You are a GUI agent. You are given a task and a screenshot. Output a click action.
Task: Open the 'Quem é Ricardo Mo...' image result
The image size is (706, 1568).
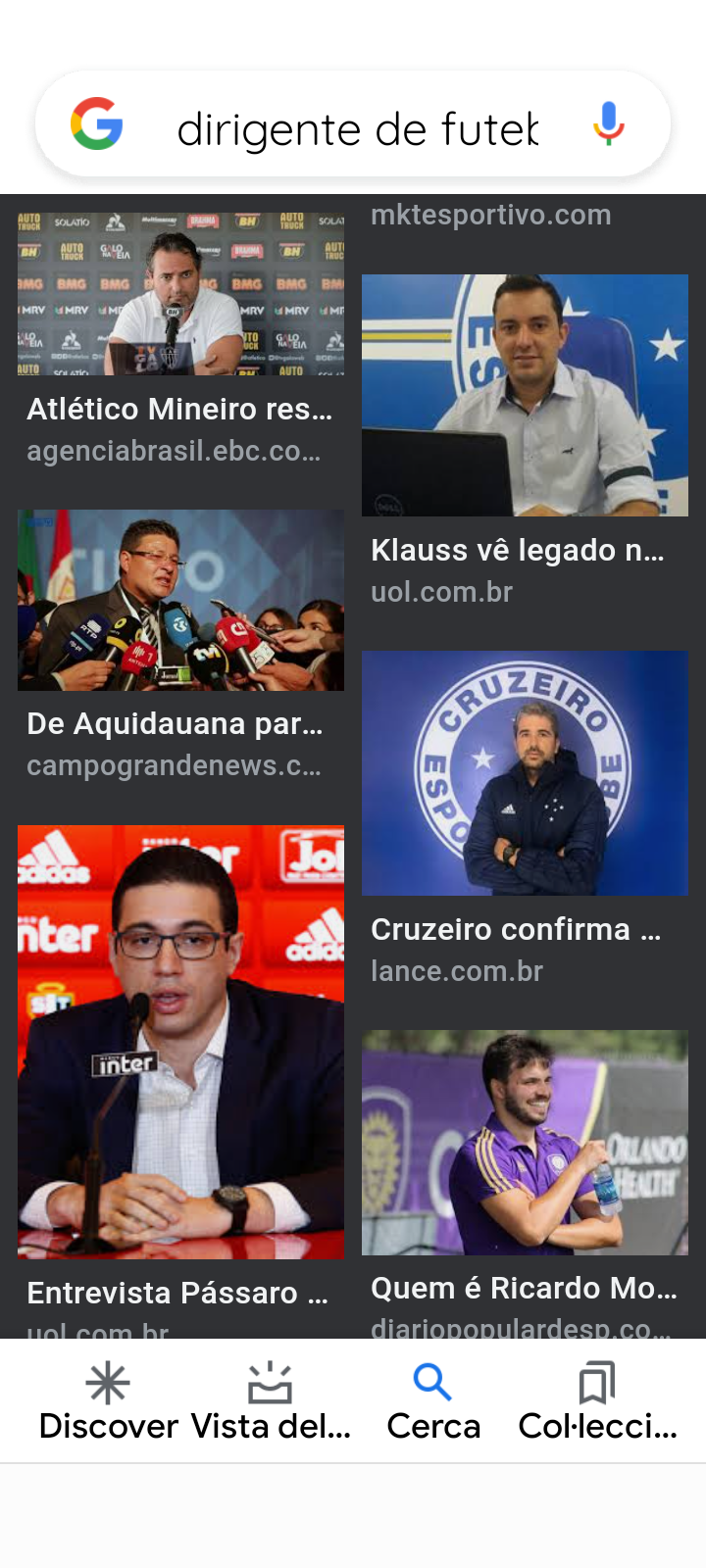[525, 1142]
